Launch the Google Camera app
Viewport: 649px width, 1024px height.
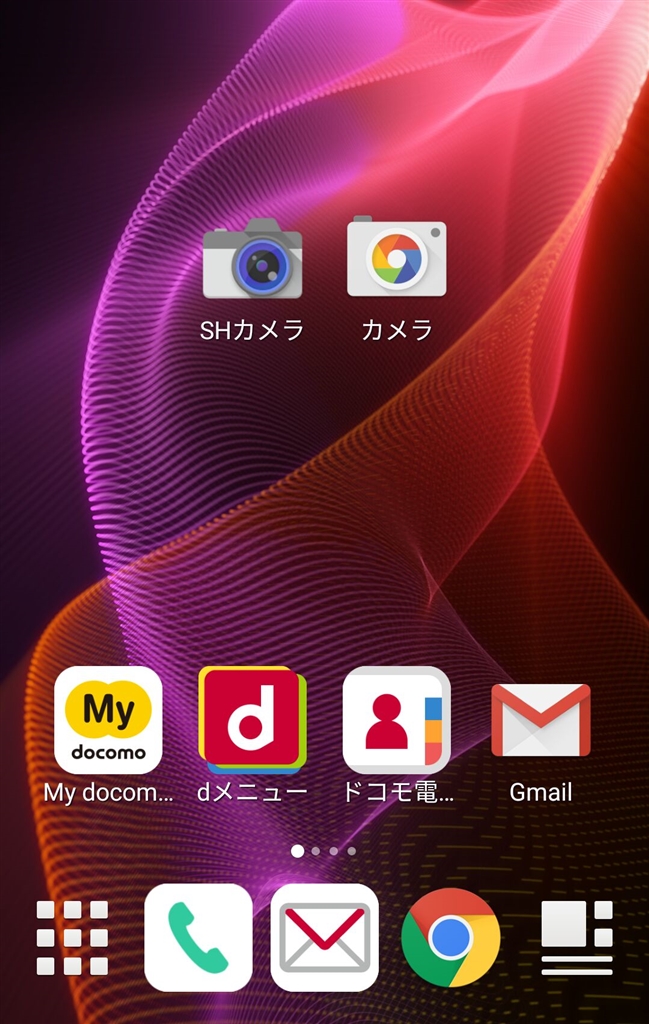pos(397,258)
